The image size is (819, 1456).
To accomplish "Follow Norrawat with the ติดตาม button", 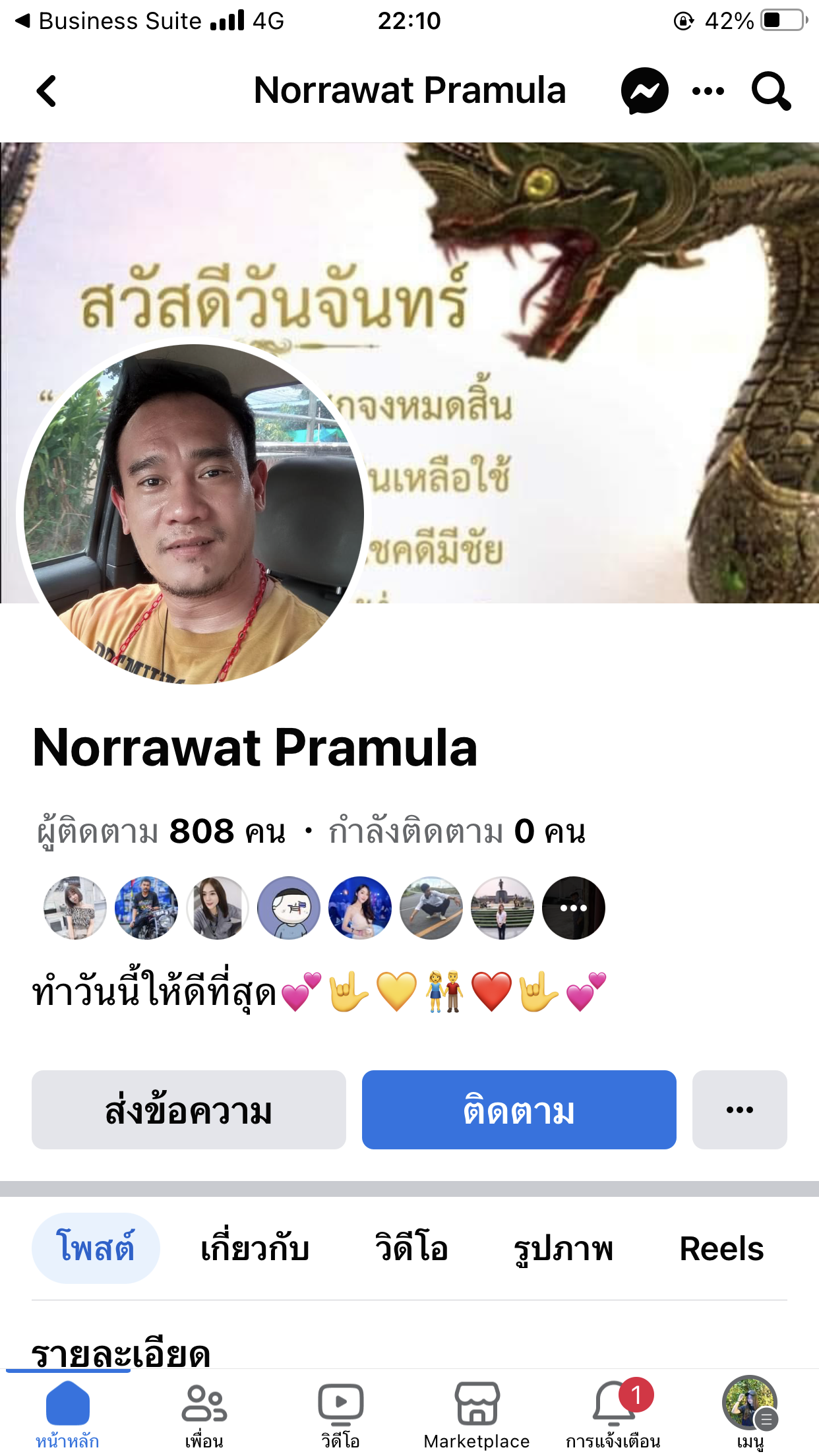I will [519, 1110].
